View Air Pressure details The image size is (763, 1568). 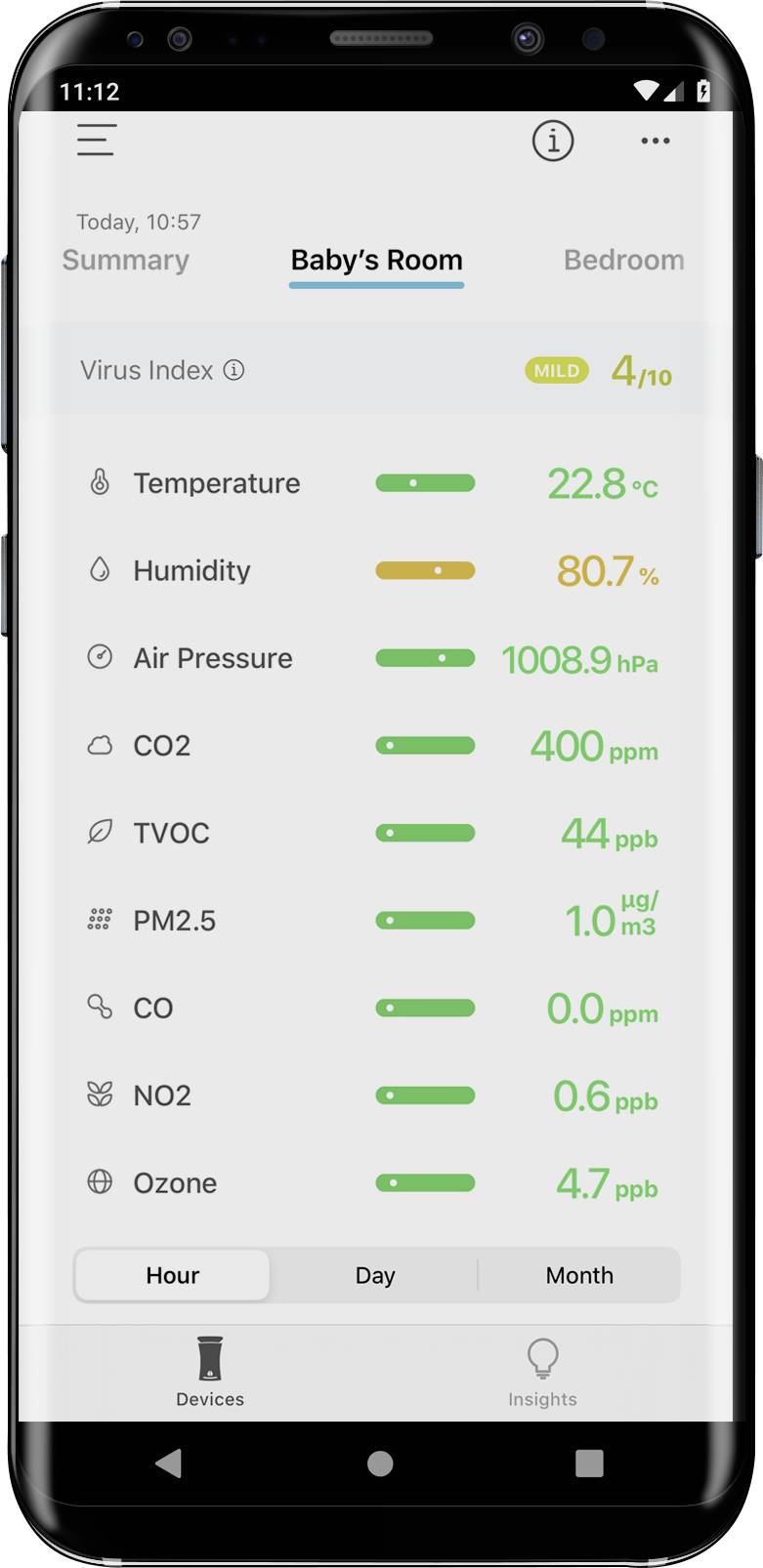375,659
